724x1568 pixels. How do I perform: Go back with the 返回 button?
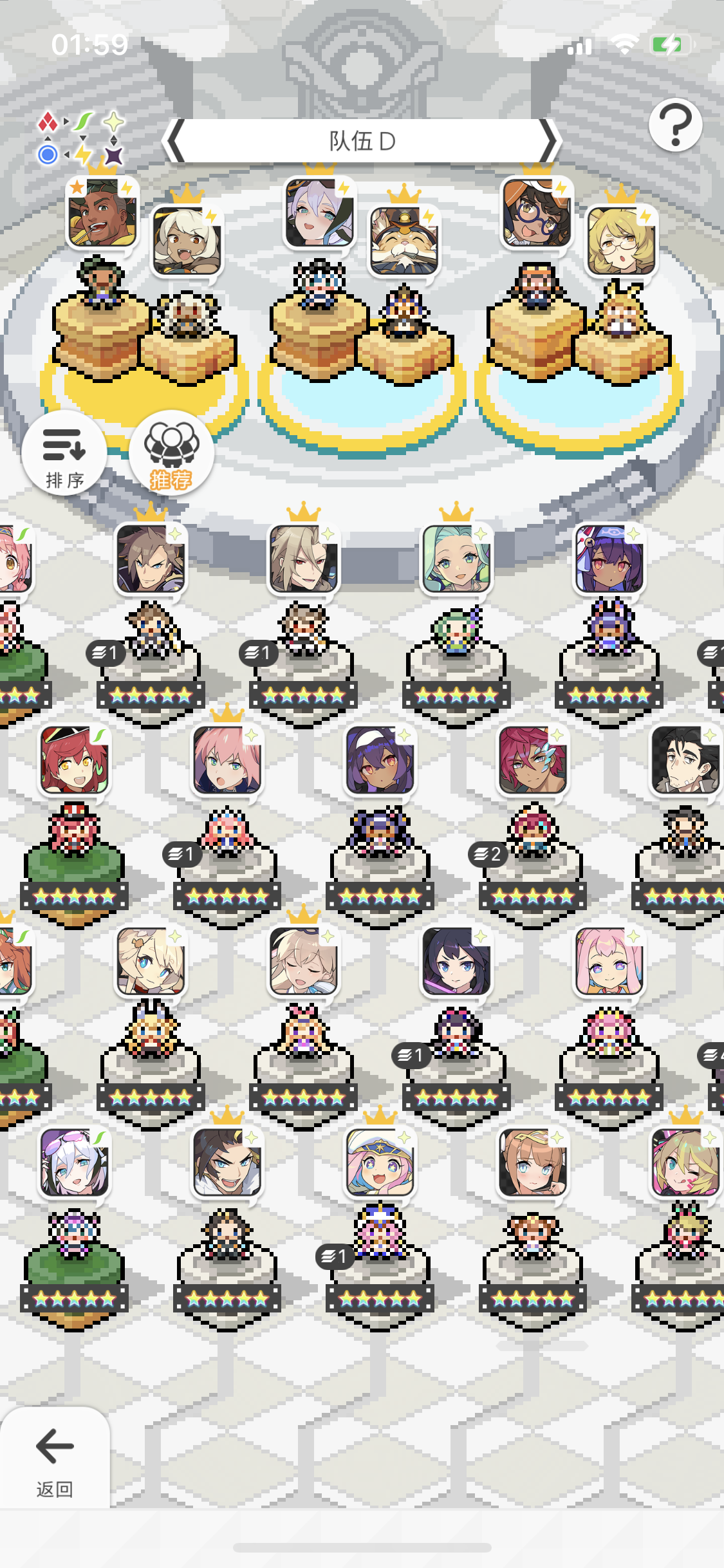(55, 1459)
